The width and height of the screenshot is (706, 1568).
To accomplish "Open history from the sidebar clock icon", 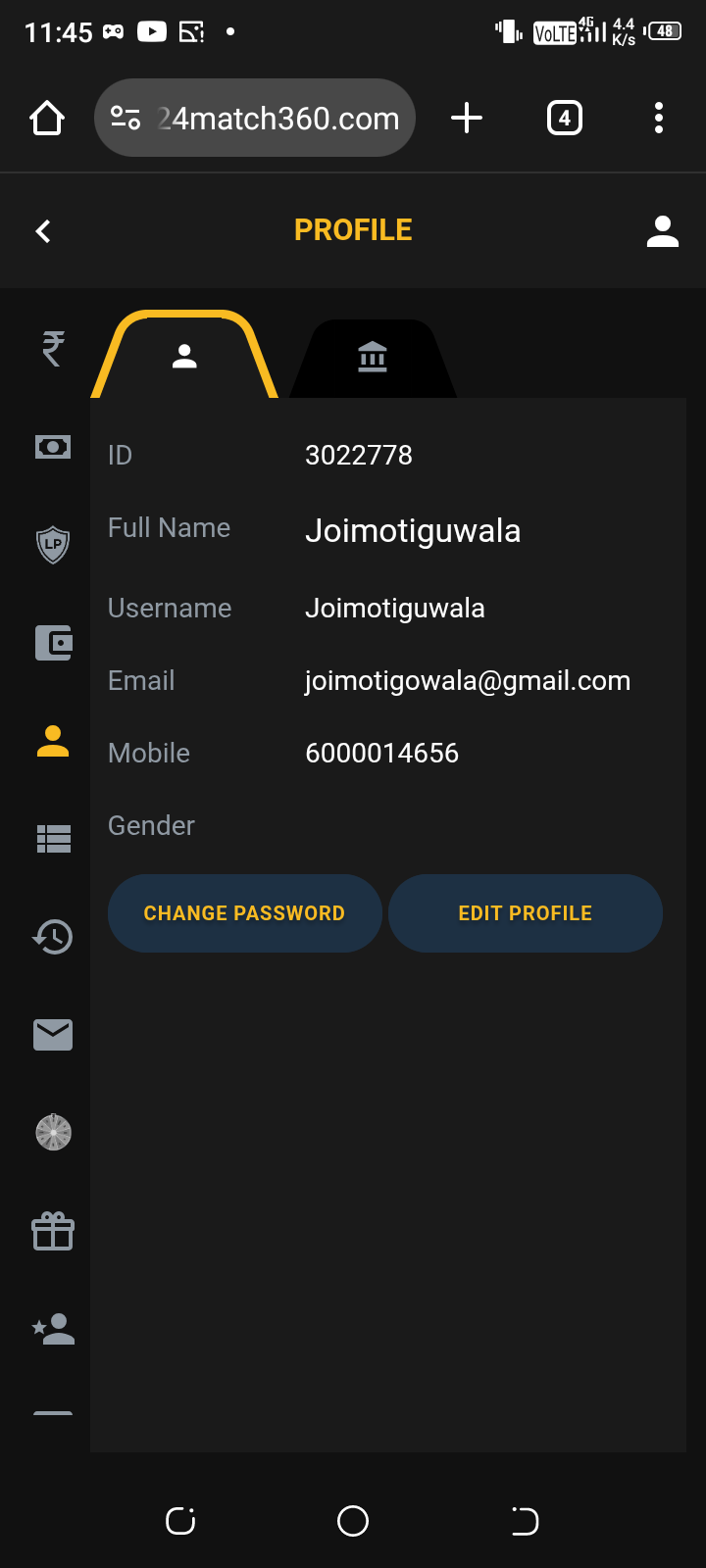I will pos(53,937).
